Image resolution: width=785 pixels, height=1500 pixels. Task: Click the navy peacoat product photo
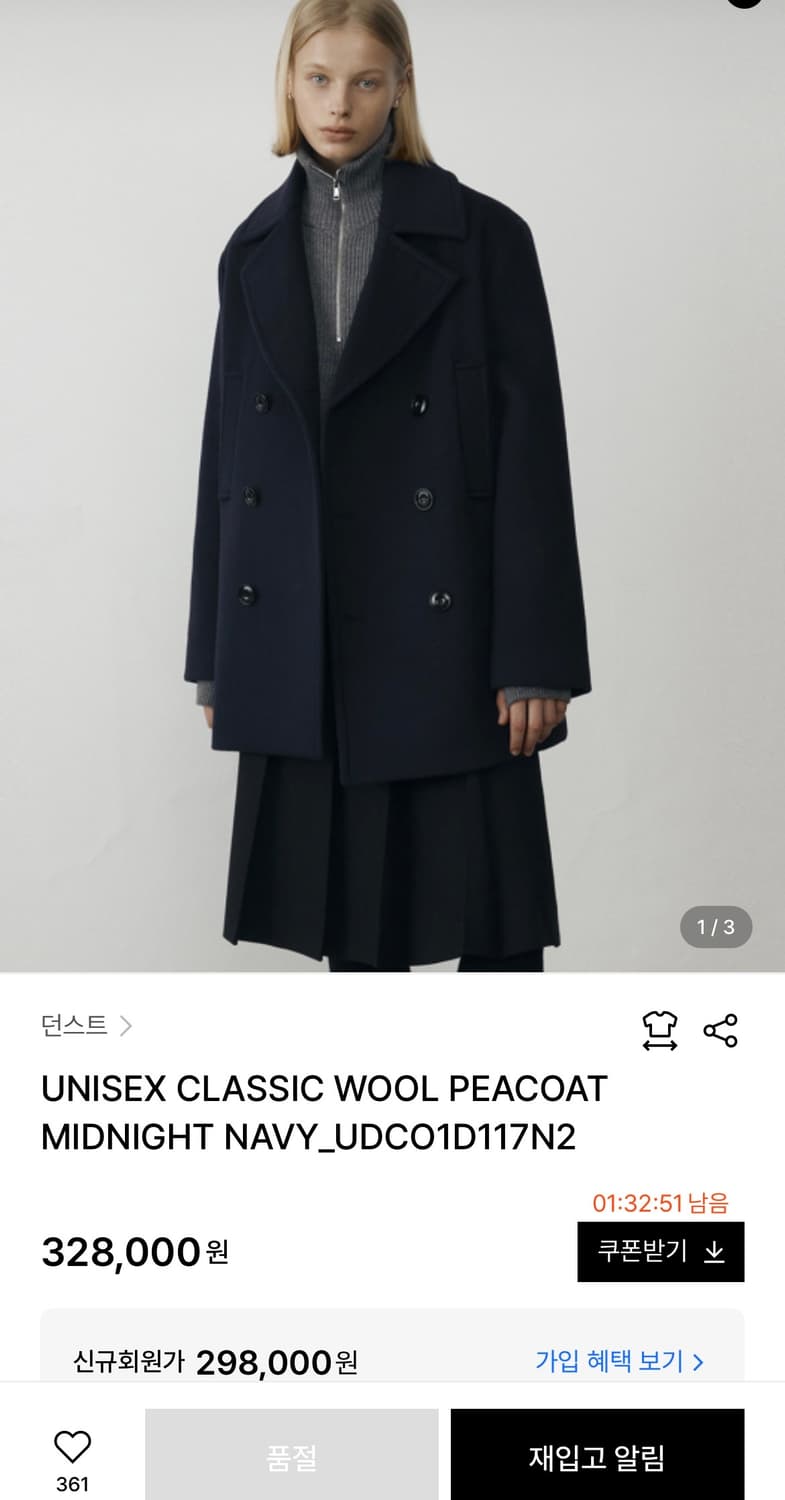pos(392,480)
